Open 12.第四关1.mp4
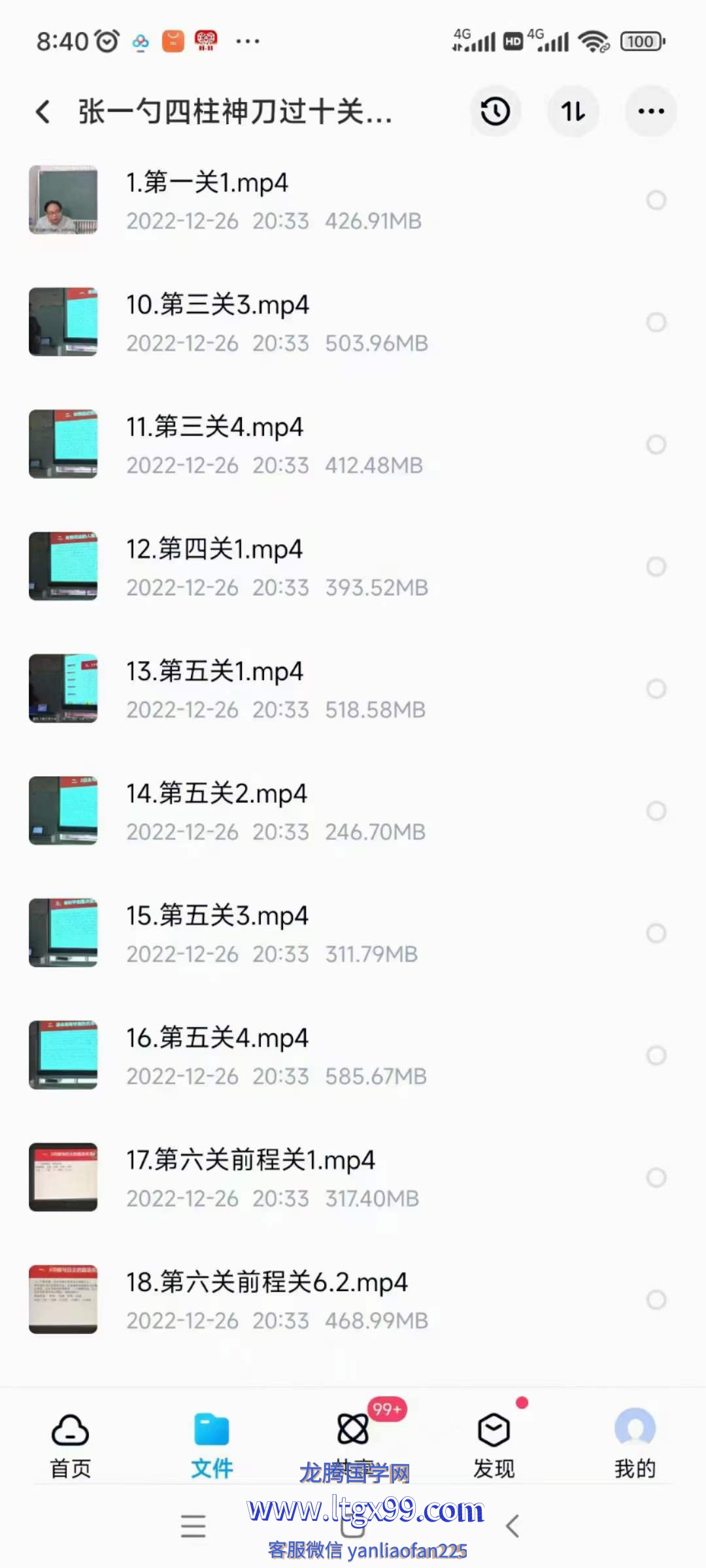Viewport: 706px width, 1568px height. click(353, 566)
